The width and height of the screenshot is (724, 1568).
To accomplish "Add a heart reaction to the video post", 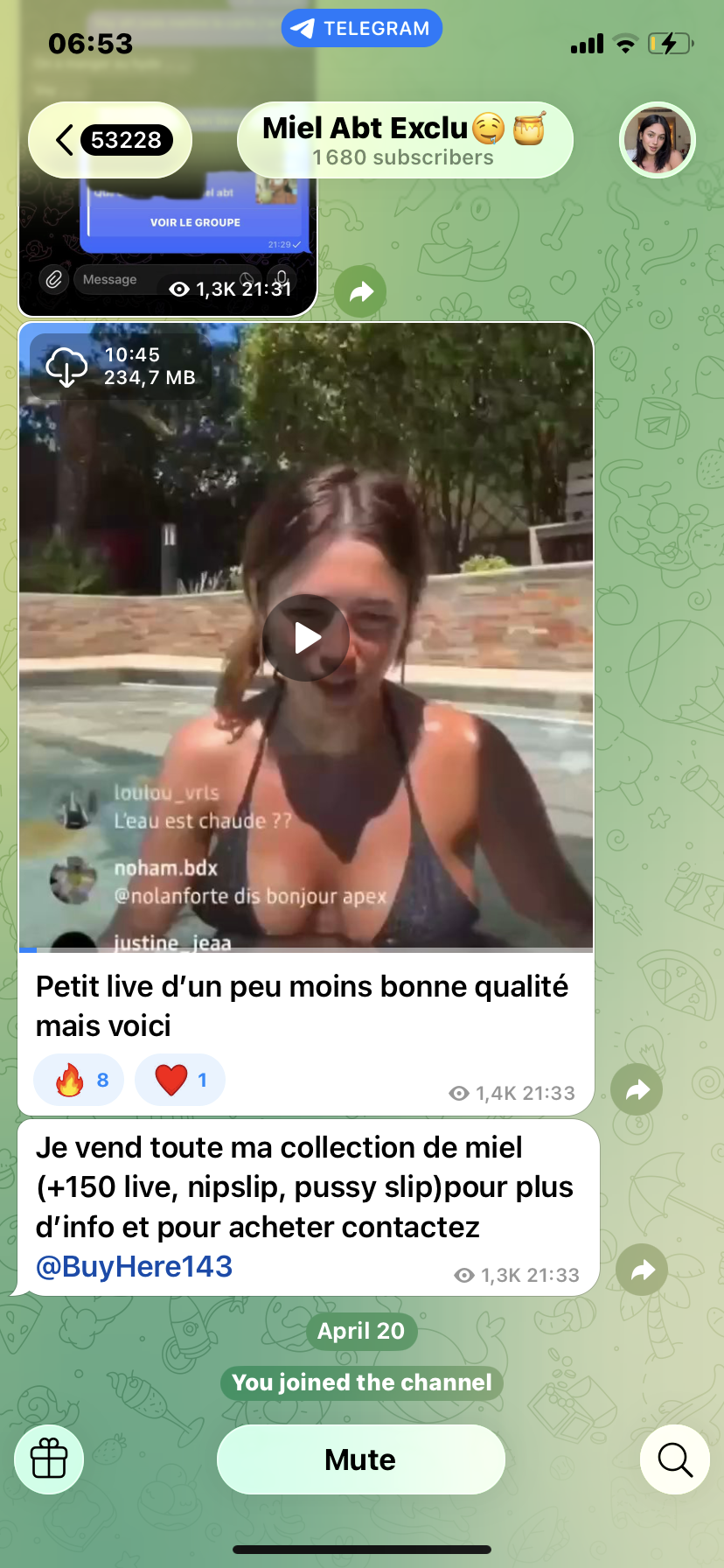I will [x=180, y=1080].
